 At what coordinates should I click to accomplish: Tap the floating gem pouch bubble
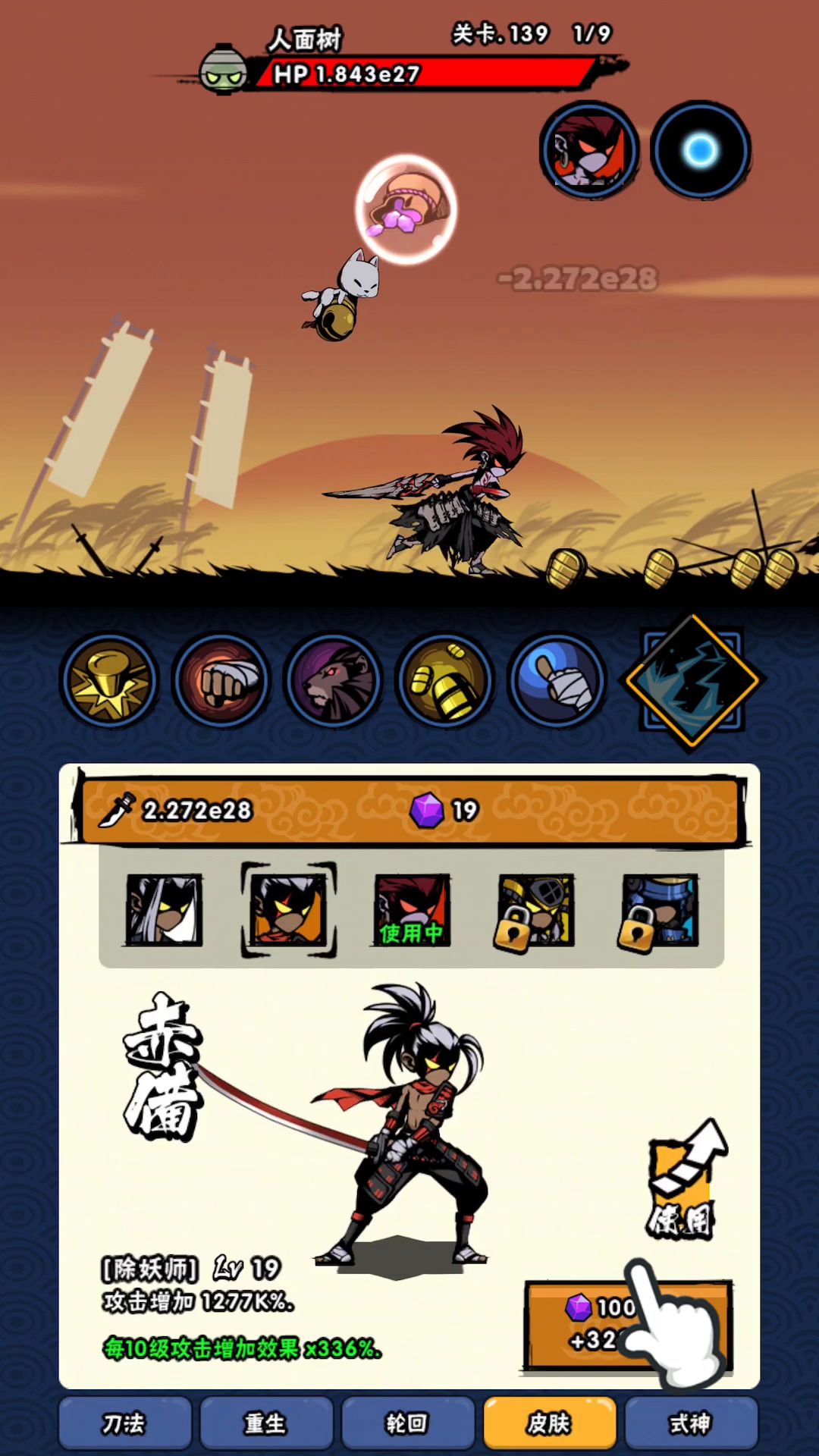click(x=406, y=209)
